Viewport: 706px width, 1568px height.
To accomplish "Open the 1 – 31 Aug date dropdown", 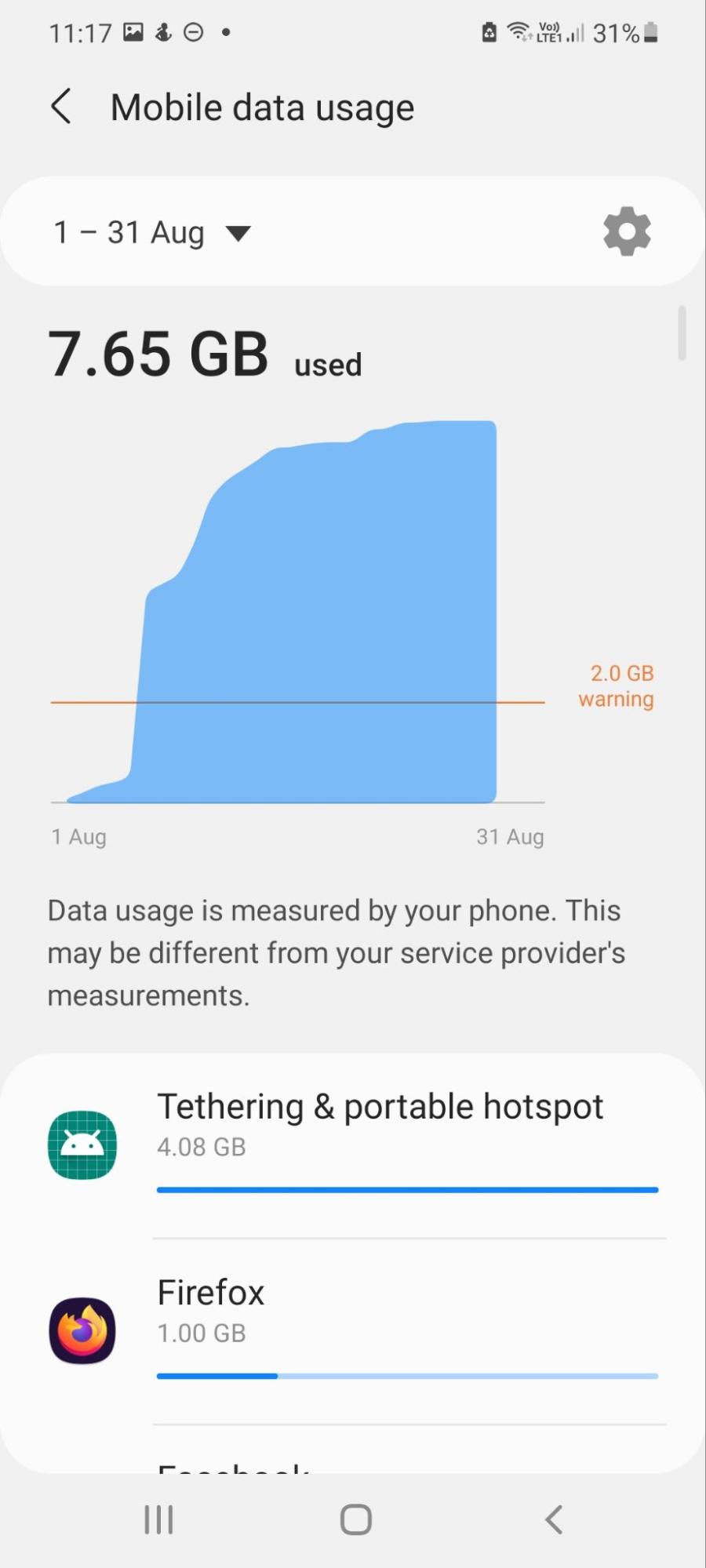I will coord(152,232).
